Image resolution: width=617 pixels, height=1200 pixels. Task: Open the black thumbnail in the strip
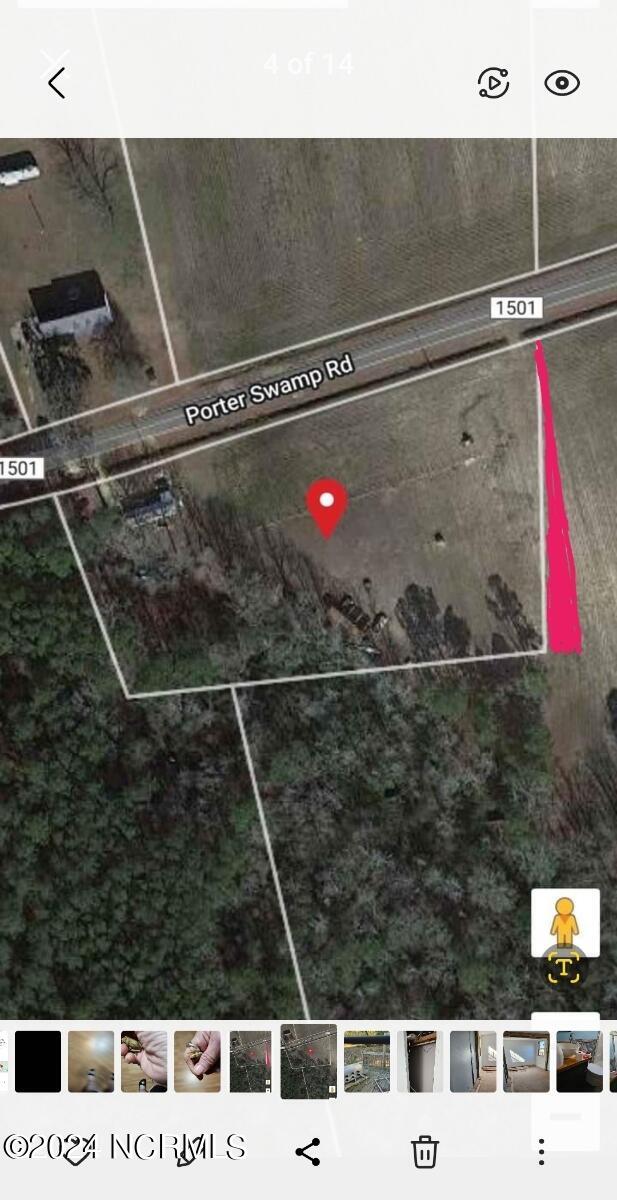[38, 1061]
